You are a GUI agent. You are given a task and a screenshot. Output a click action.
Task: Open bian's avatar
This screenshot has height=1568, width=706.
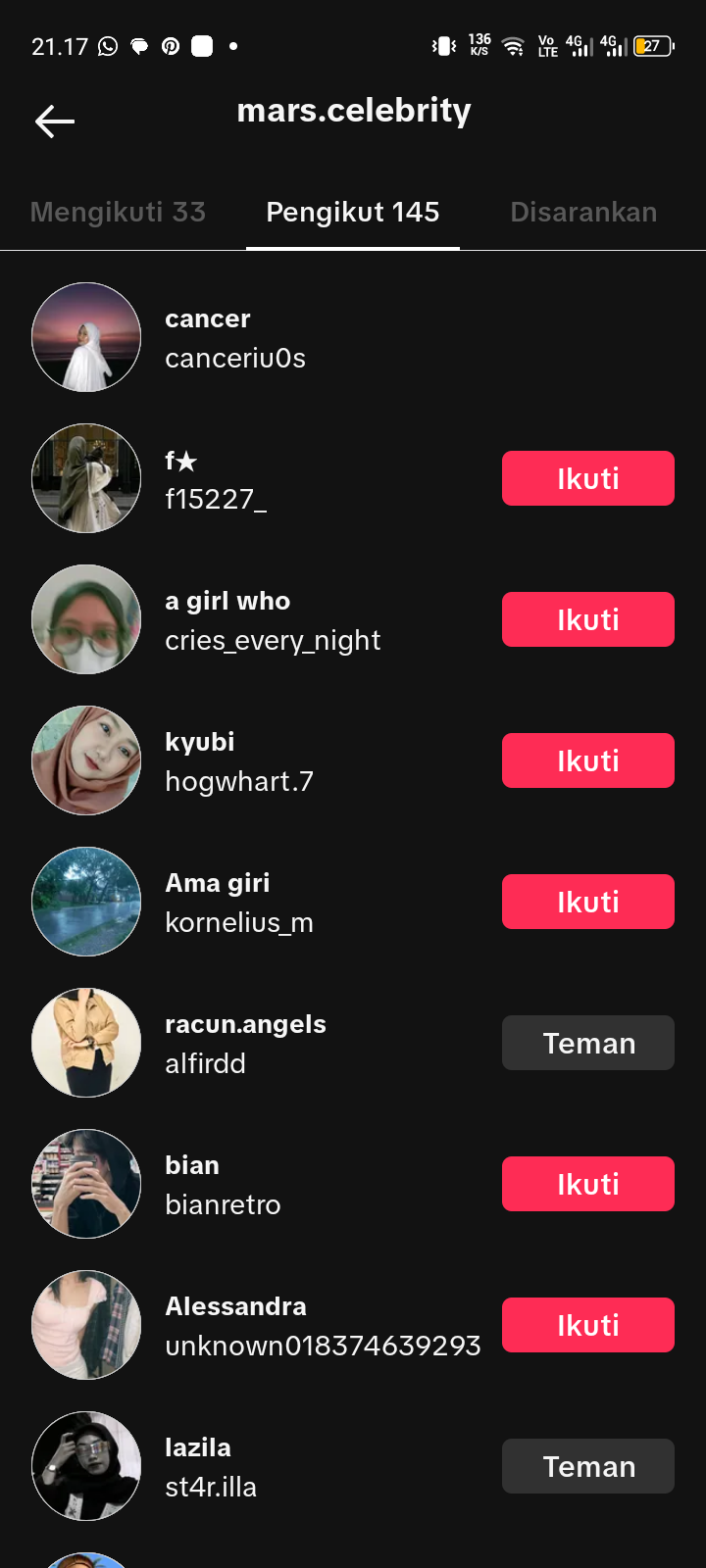tap(86, 1184)
